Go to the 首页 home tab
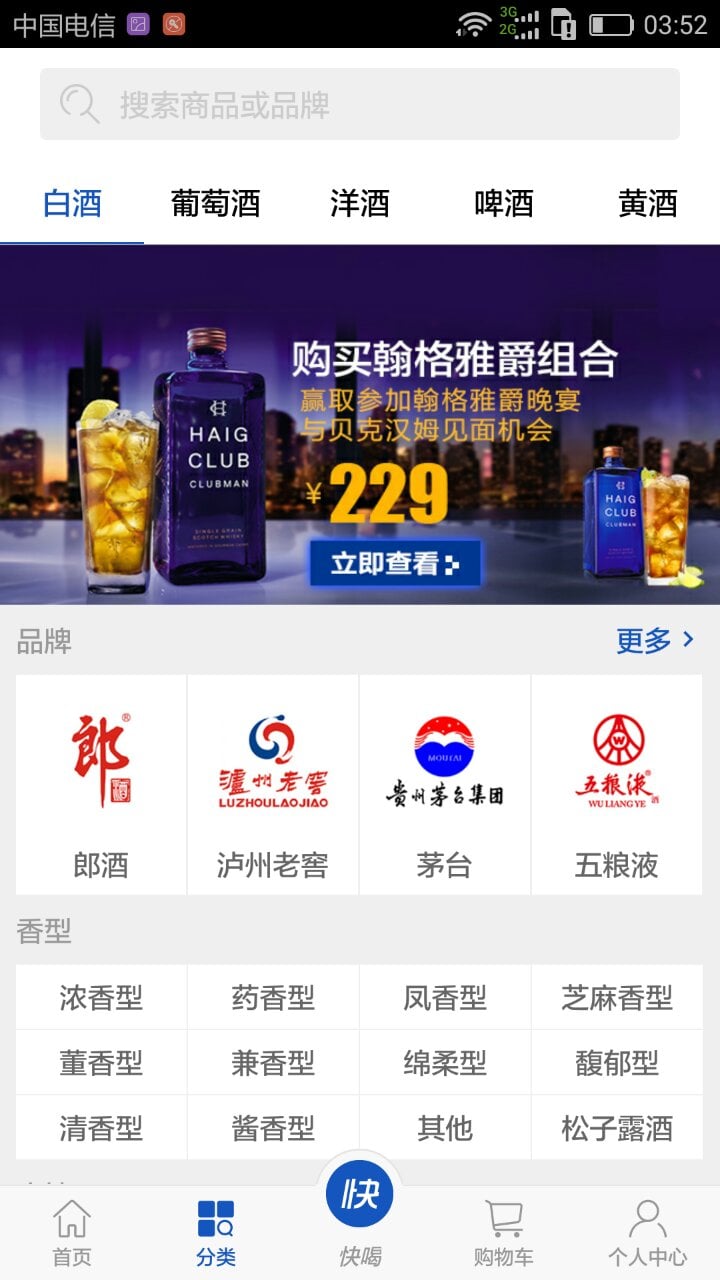 pos(72,1233)
